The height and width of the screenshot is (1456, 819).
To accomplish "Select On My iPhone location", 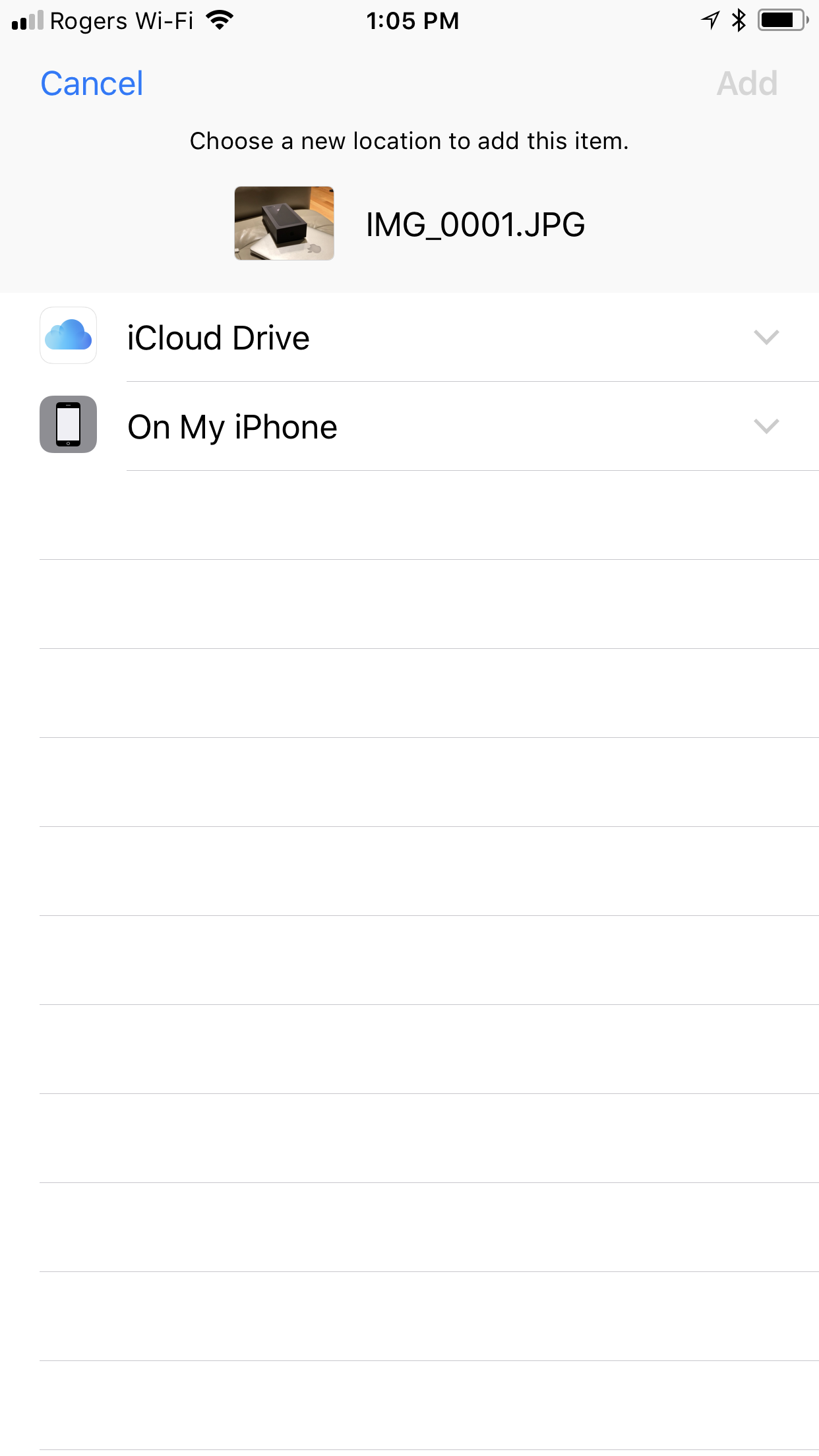I will (409, 426).
